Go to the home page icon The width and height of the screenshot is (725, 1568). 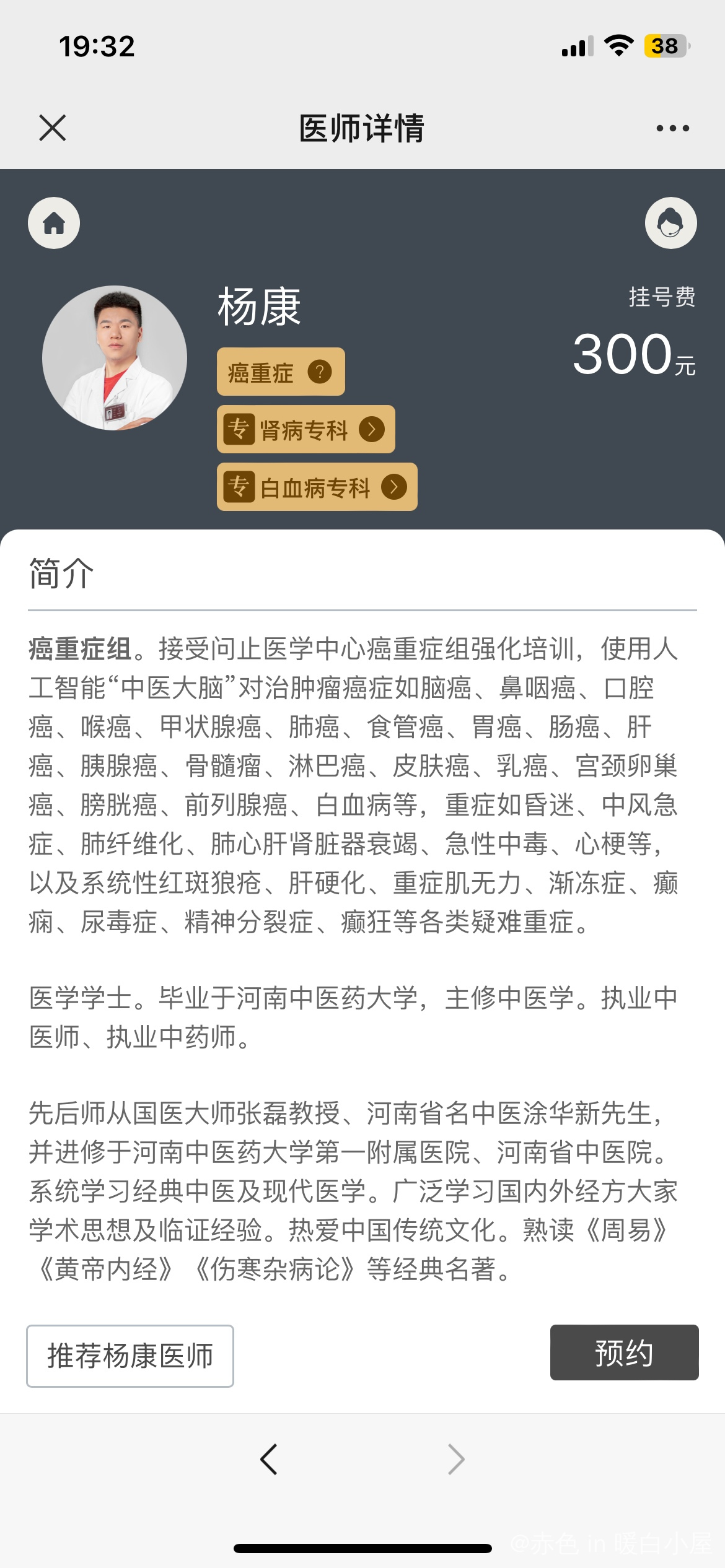coord(54,223)
